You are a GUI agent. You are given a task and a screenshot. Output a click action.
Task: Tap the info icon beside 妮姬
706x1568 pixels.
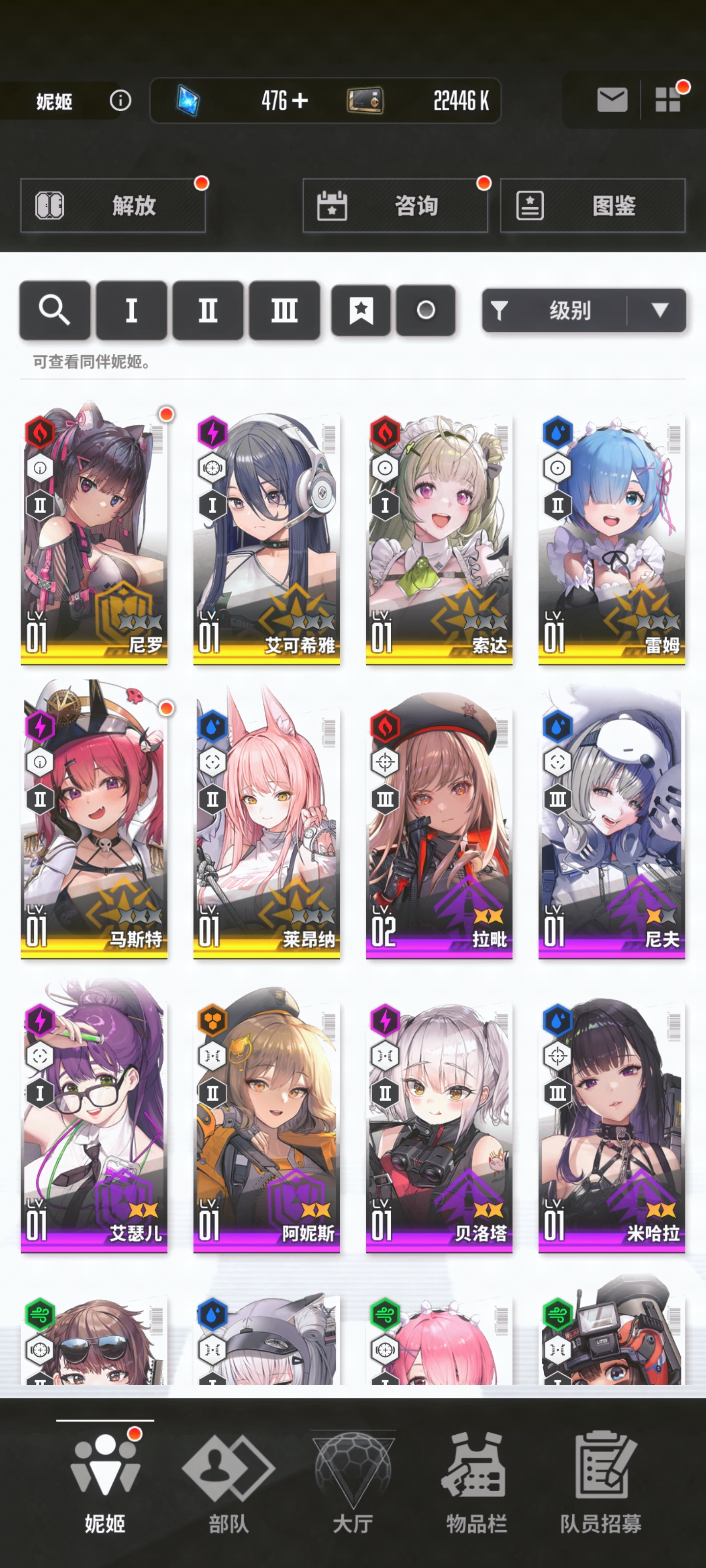point(120,100)
